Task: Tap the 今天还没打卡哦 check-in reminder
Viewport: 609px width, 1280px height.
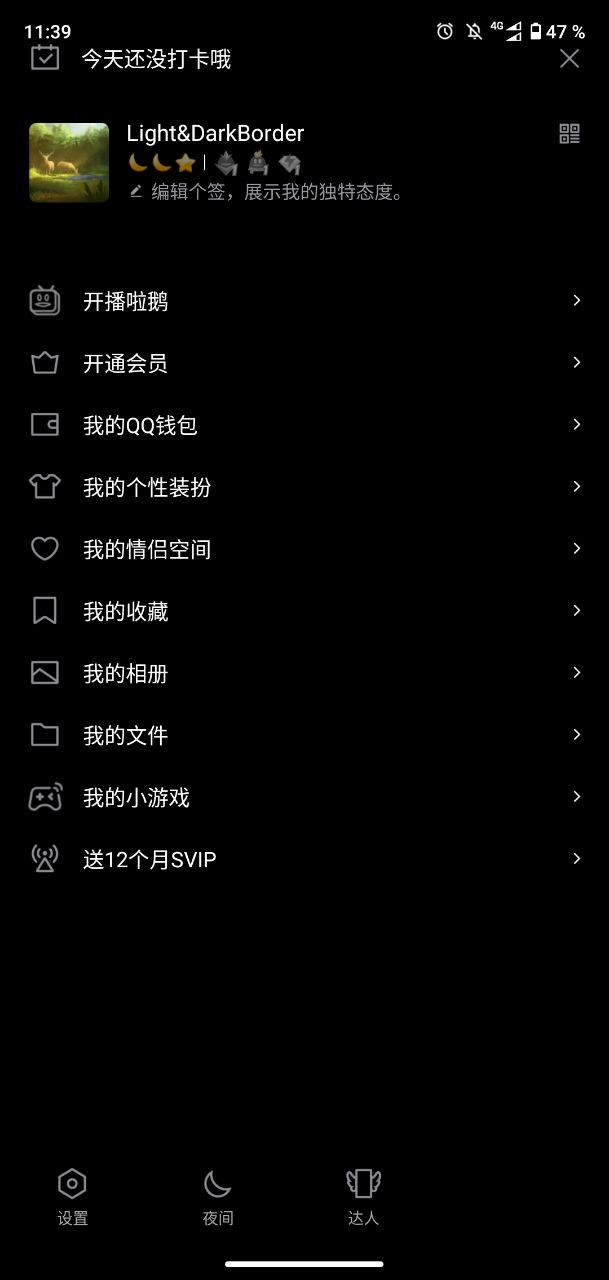Action: pyautogui.click(x=156, y=59)
